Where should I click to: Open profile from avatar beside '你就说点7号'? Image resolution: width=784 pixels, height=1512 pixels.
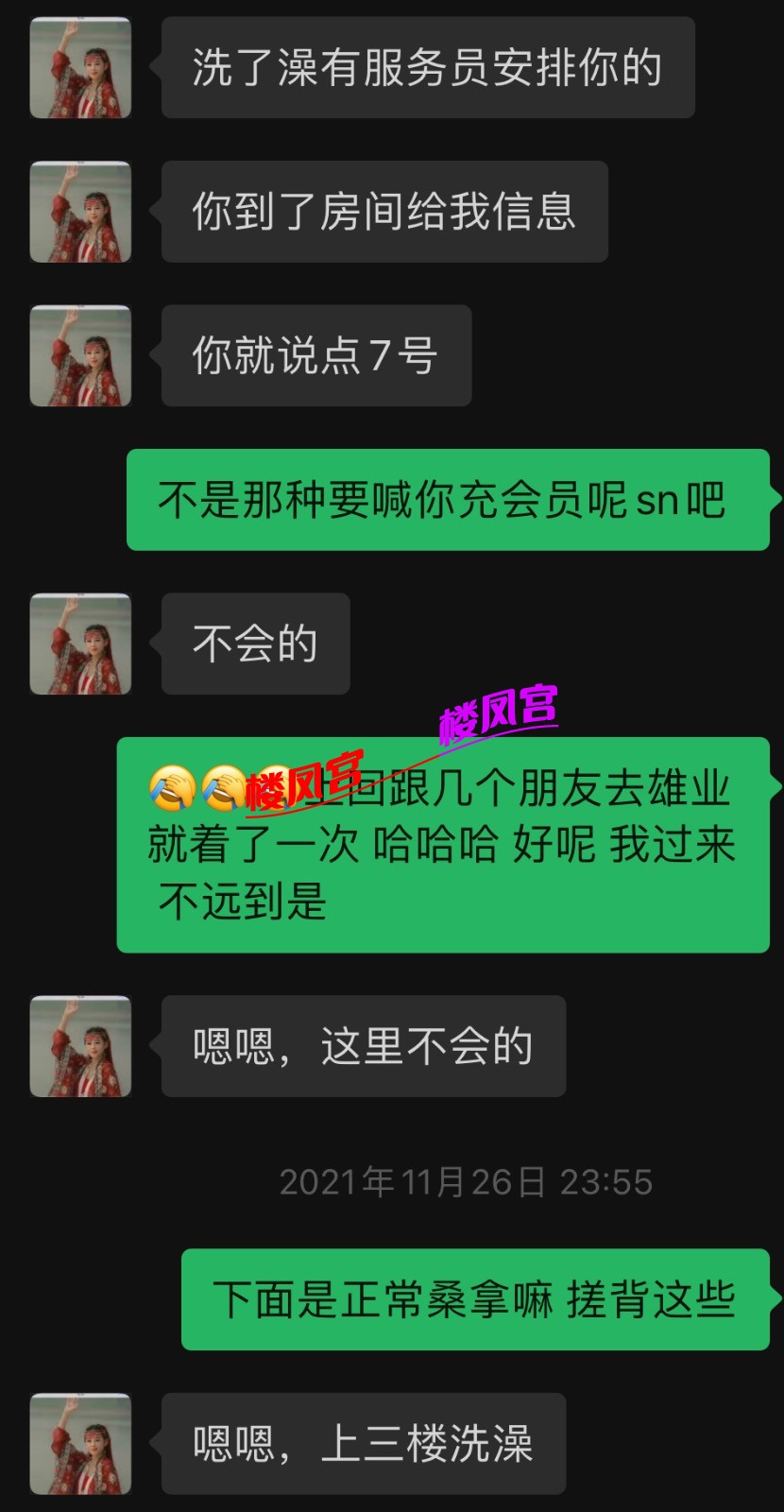(x=80, y=356)
